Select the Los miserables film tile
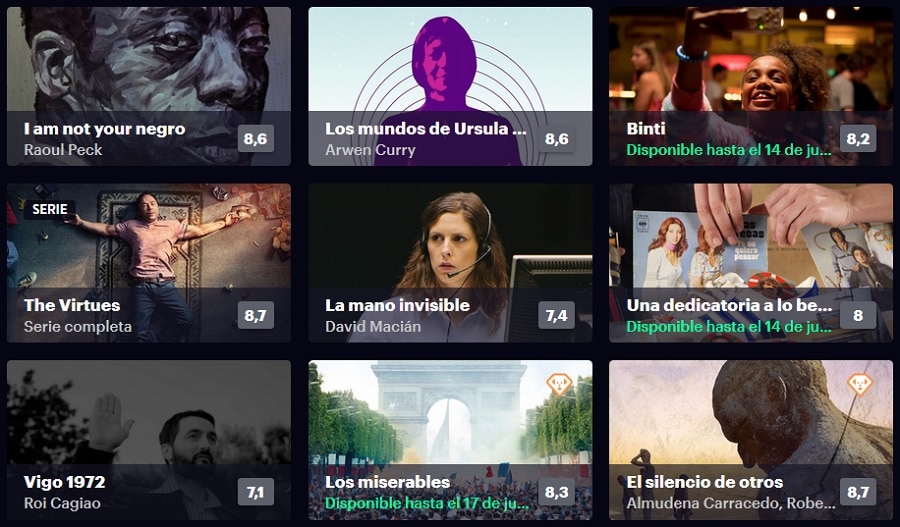This screenshot has width=900, height=527. [x=450, y=440]
